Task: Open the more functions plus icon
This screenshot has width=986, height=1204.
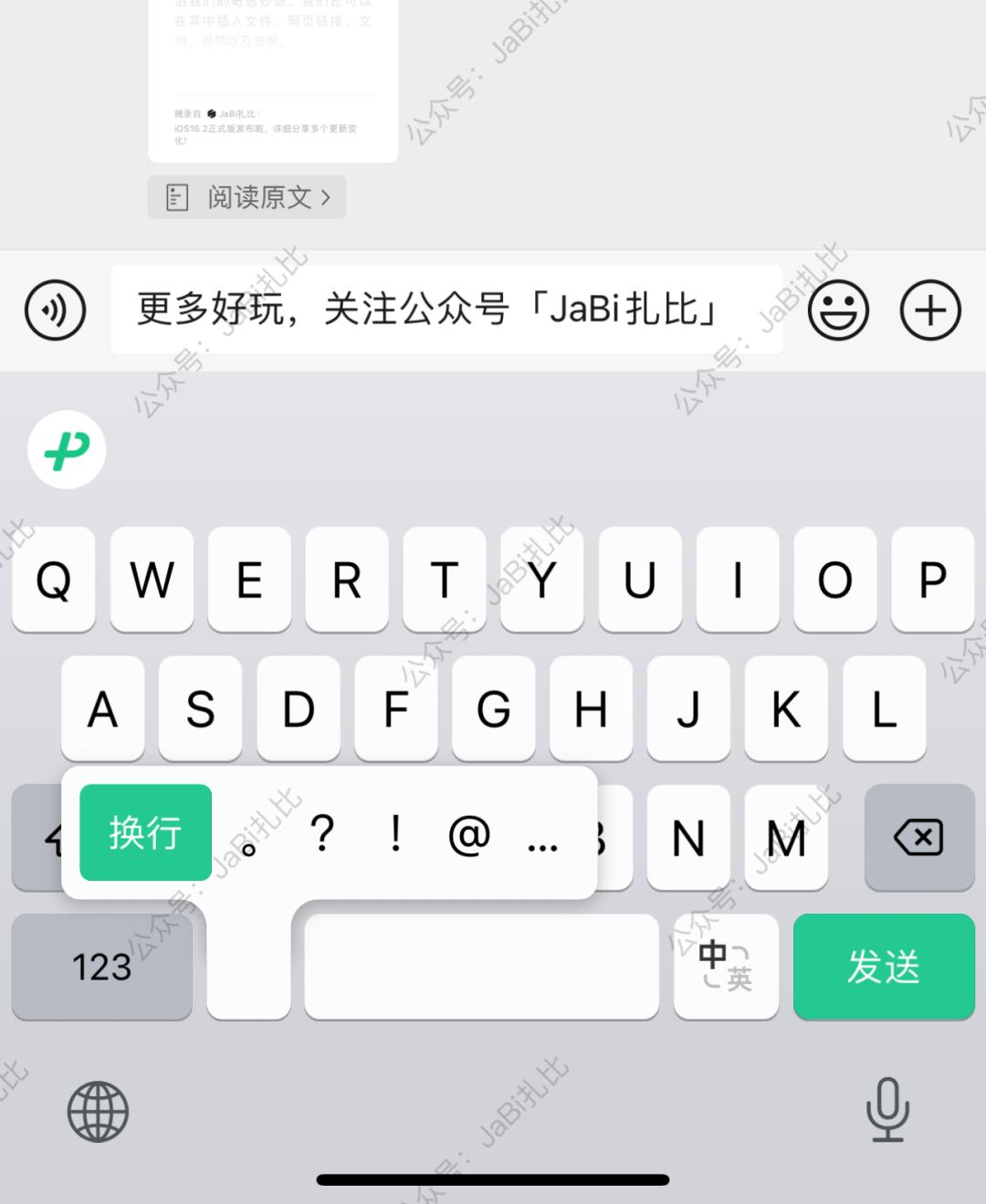Action: (x=930, y=310)
